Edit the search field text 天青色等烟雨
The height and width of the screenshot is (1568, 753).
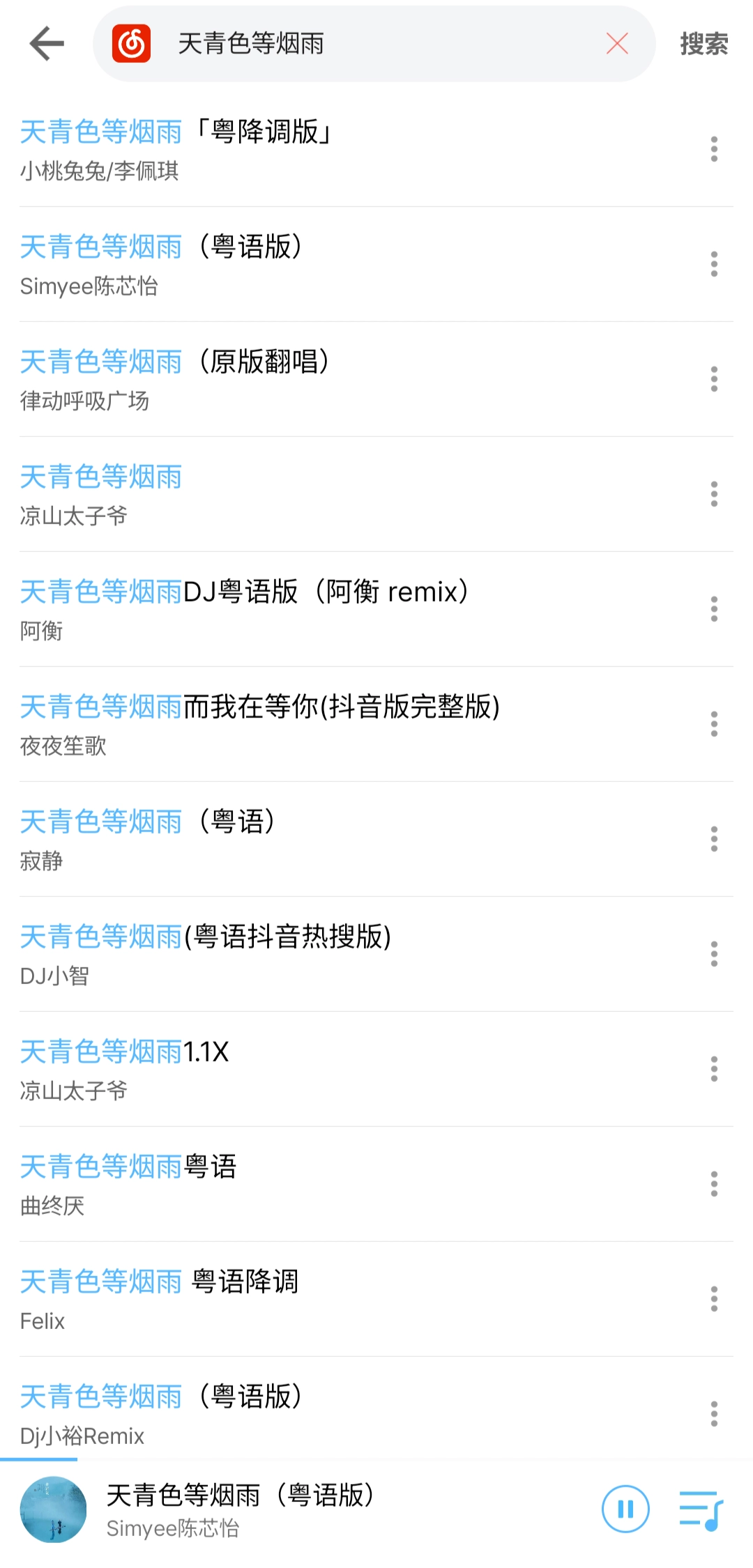point(376,43)
